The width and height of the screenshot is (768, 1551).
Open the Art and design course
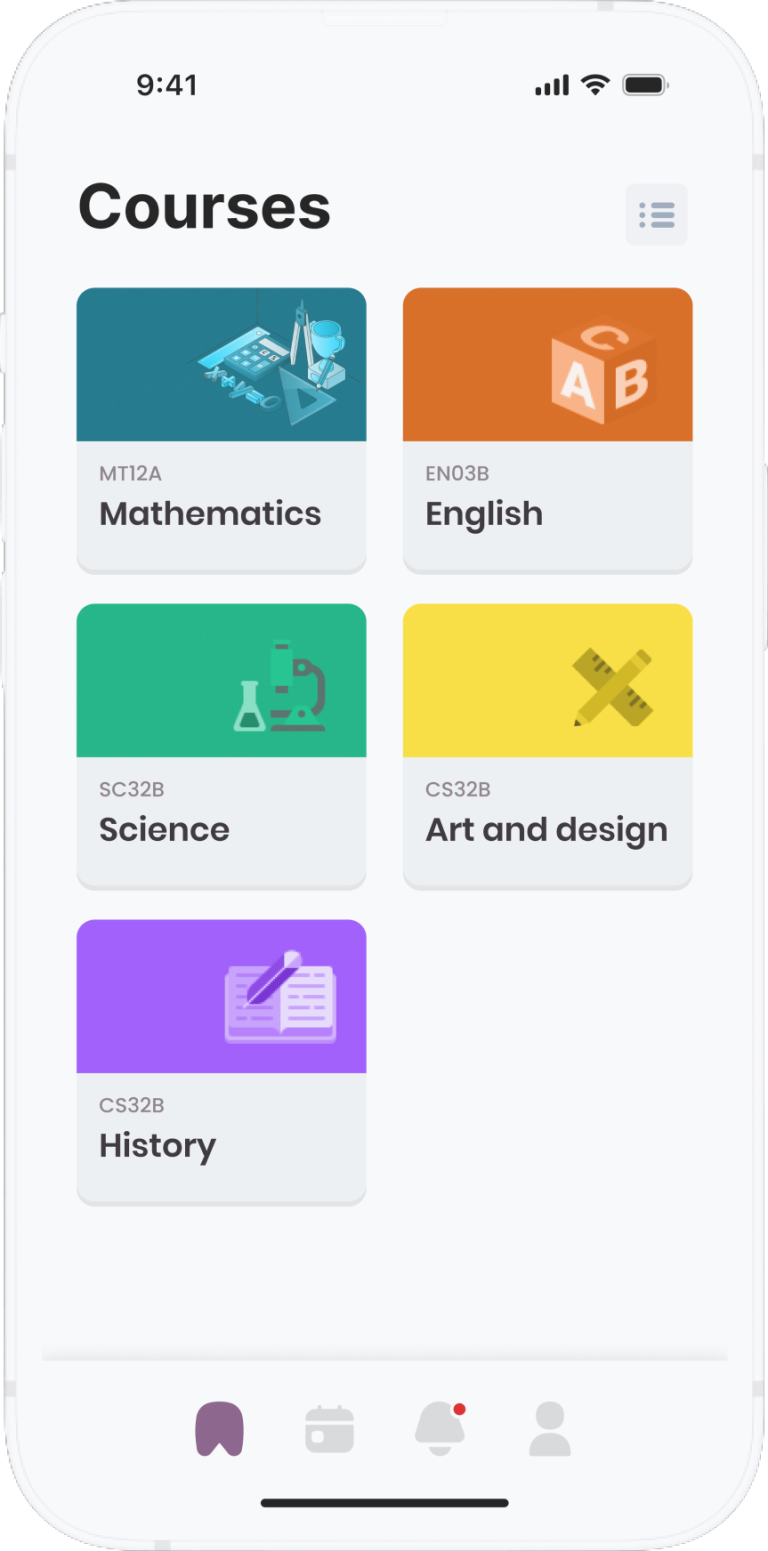(x=547, y=745)
